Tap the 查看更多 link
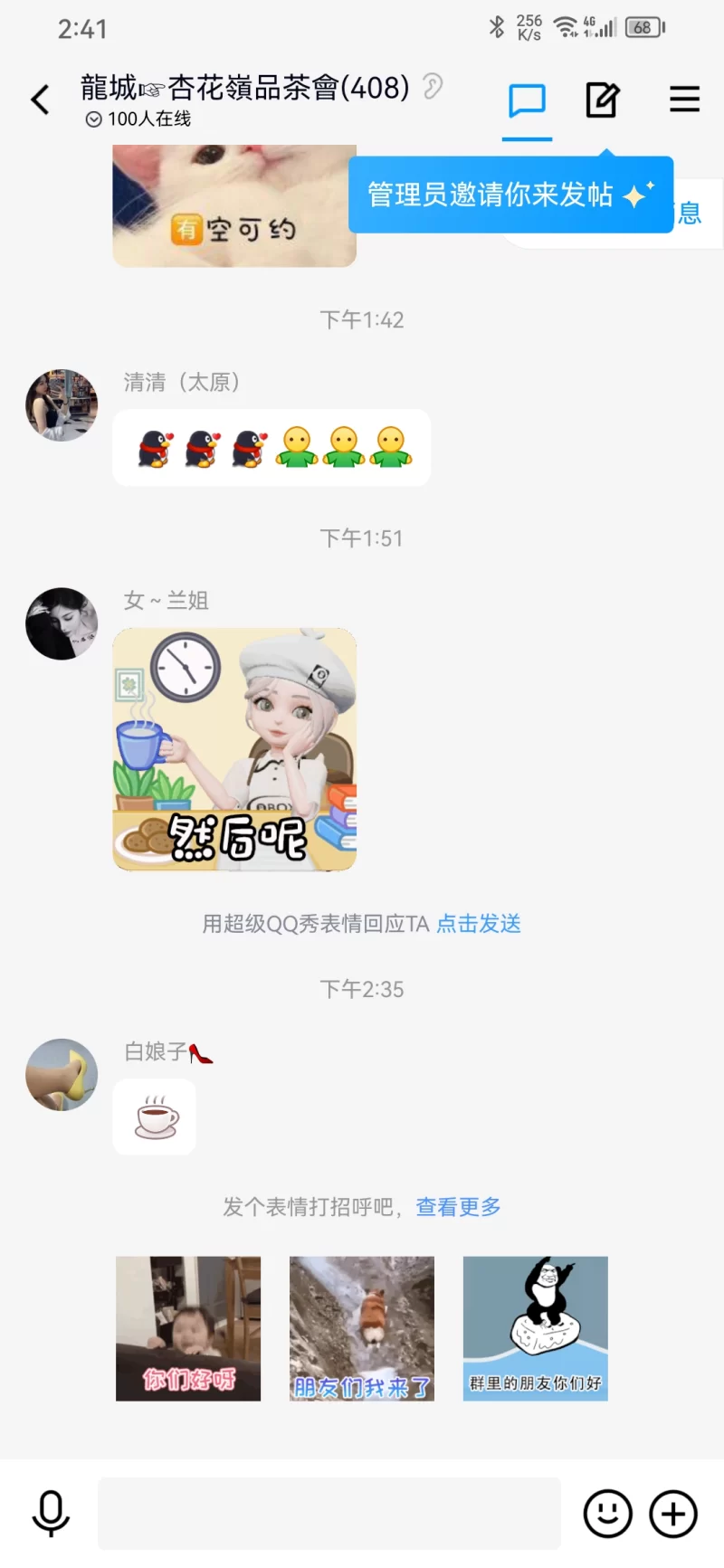 coord(458,1207)
